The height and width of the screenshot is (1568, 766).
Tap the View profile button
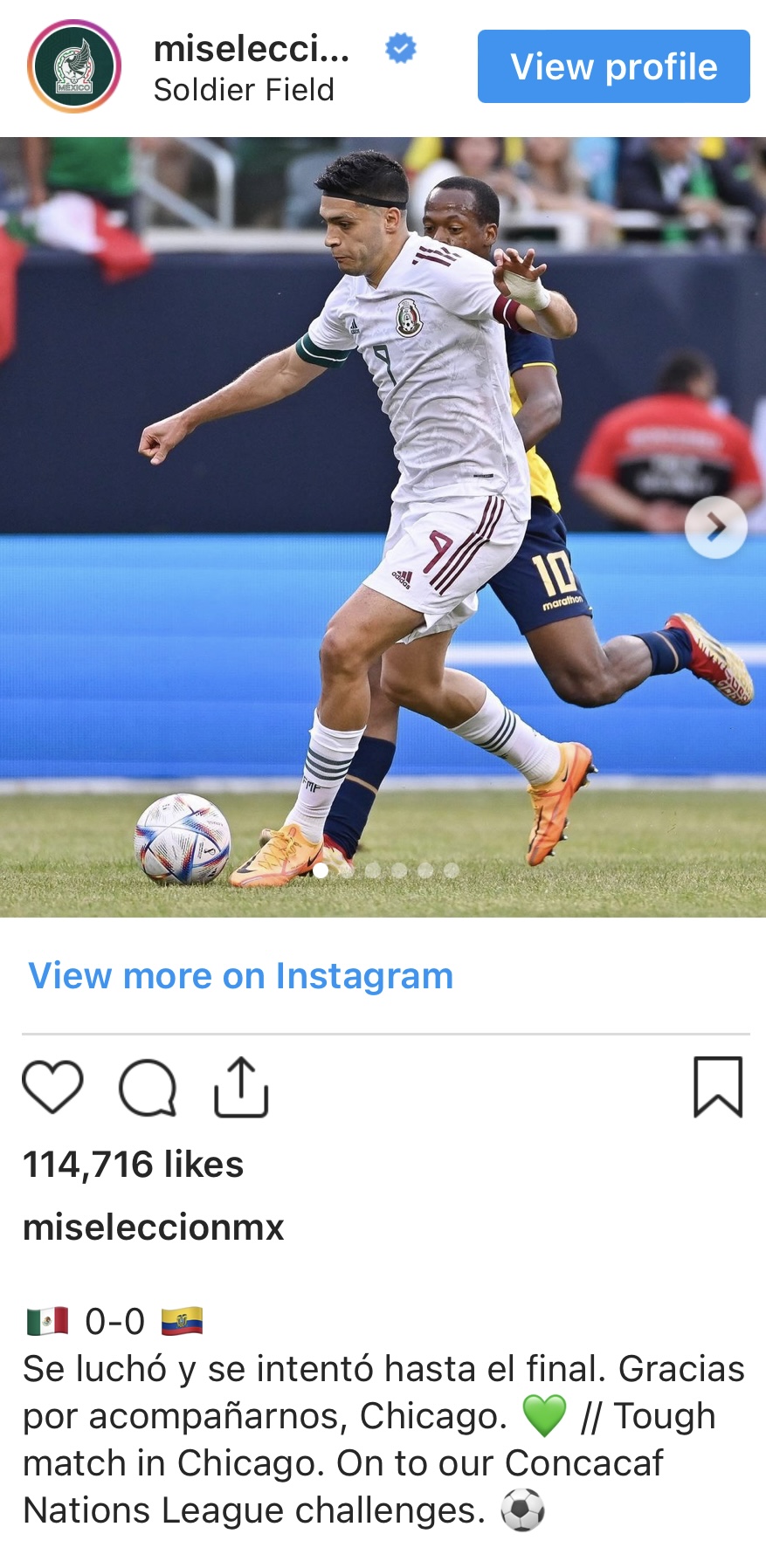point(613,66)
